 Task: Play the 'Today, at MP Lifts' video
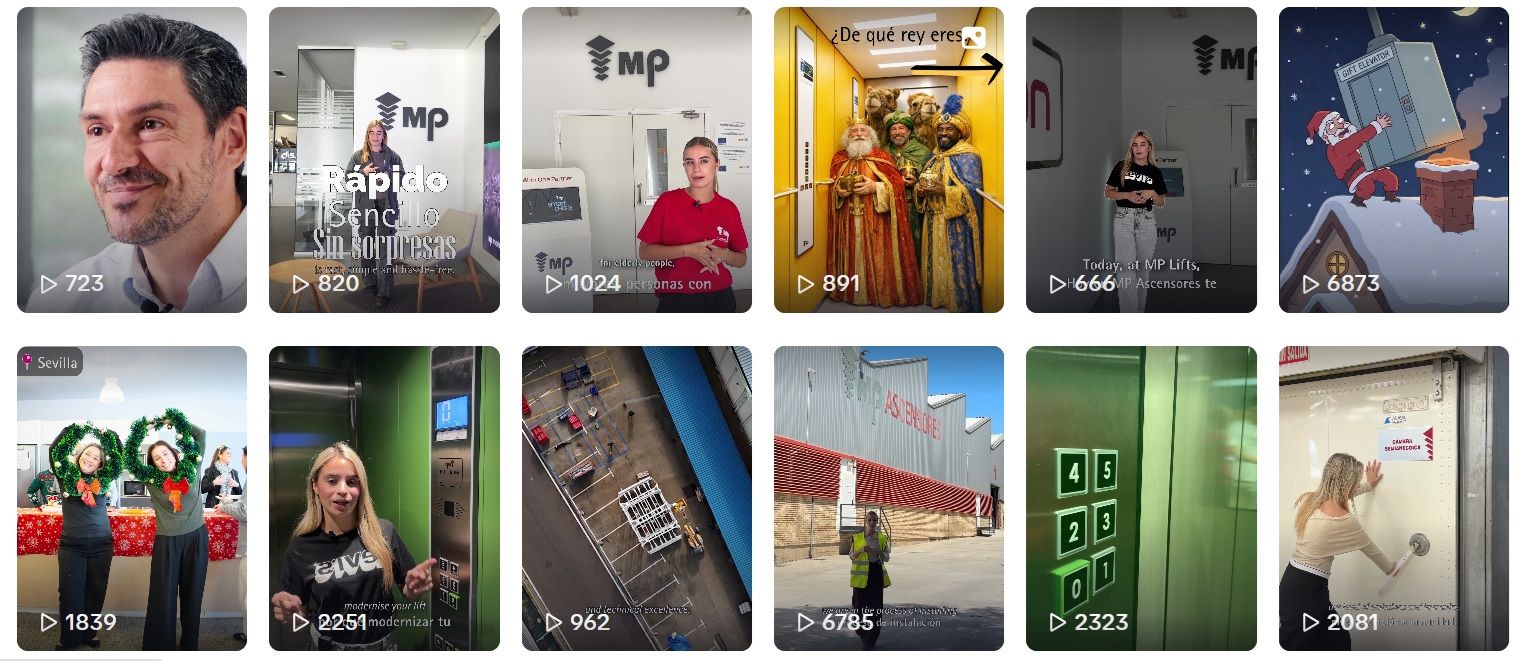pyautogui.click(x=1141, y=160)
